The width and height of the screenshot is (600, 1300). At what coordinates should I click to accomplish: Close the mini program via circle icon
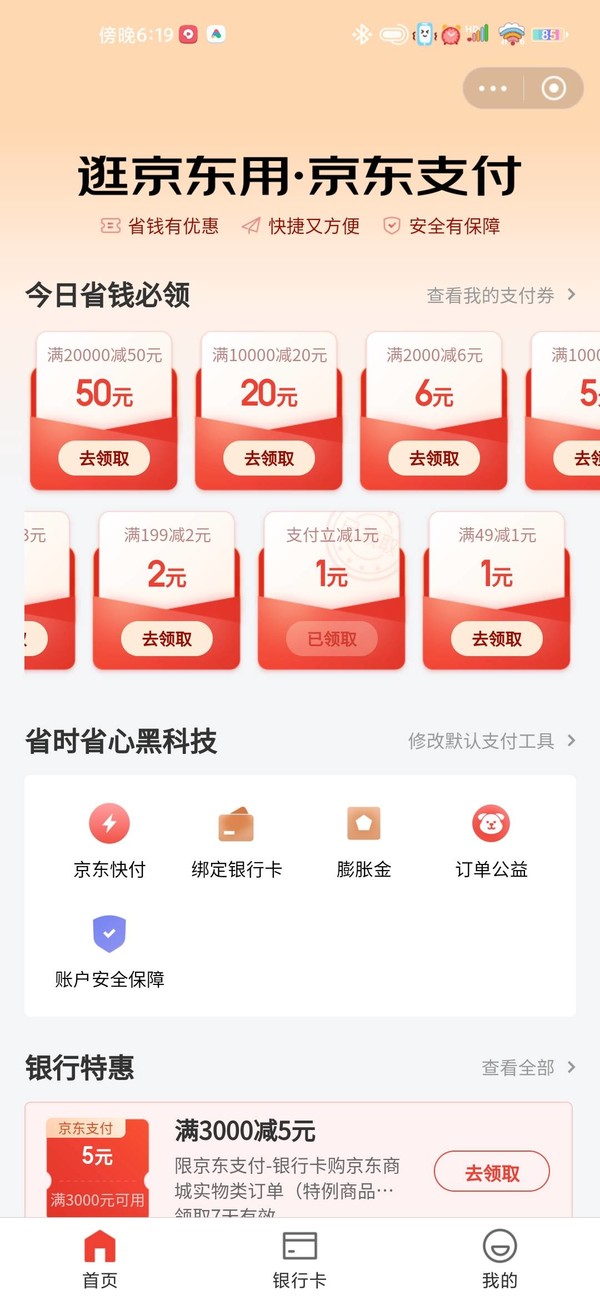click(x=553, y=88)
